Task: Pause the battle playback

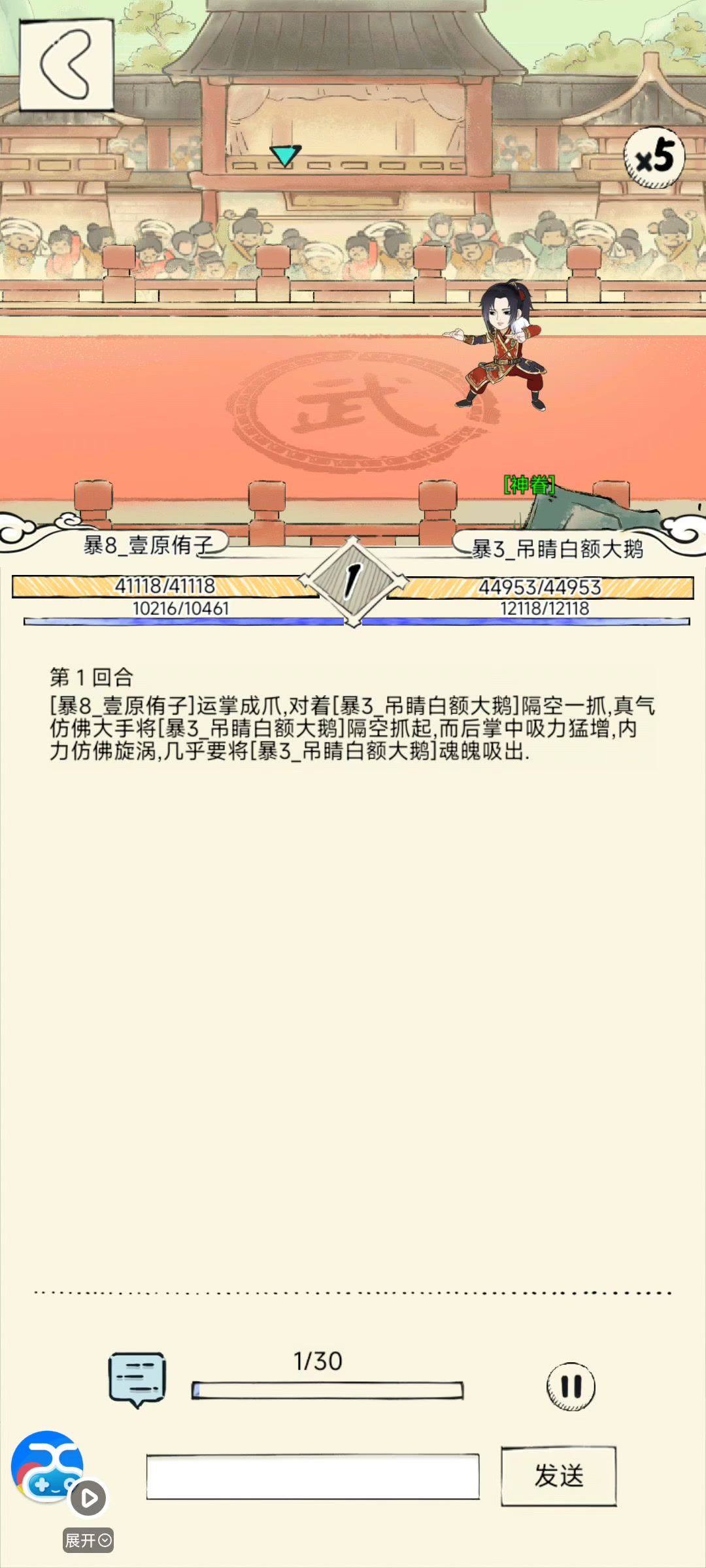Action: click(571, 1386)
